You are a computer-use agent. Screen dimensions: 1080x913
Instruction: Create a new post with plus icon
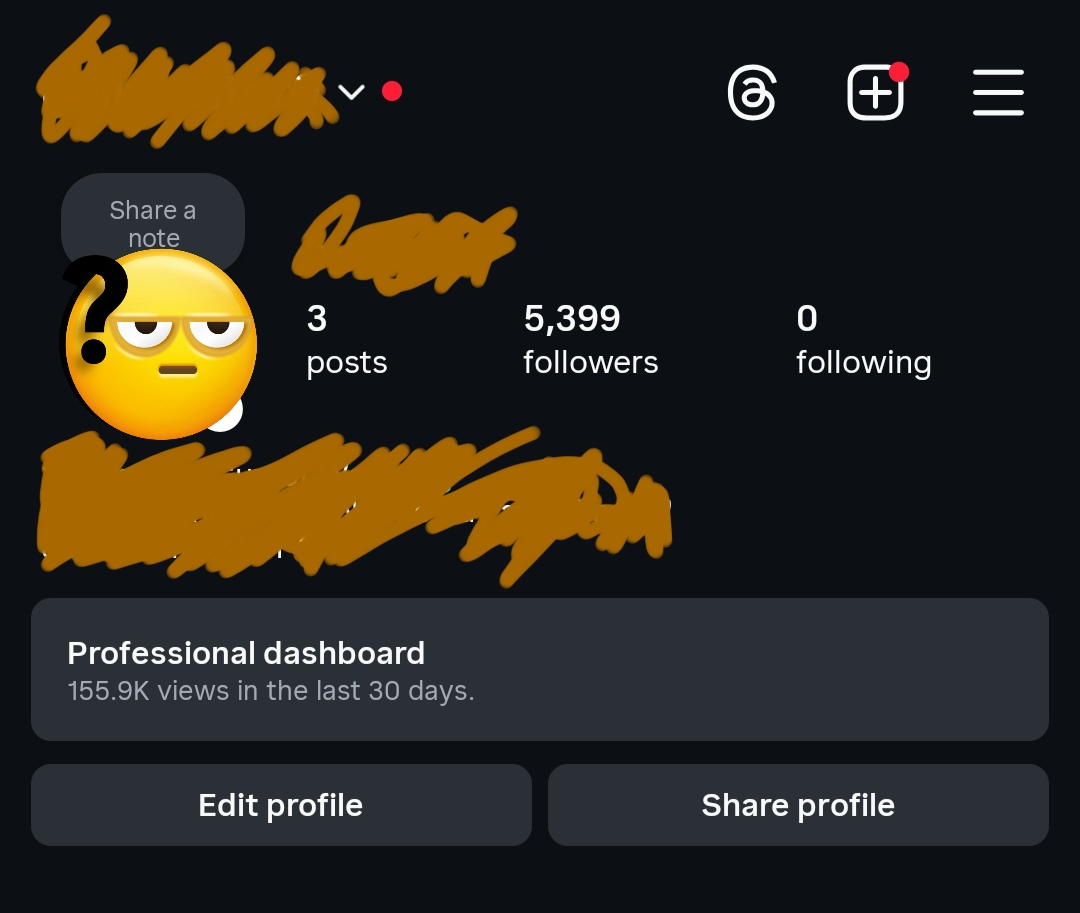pos(876,94)
